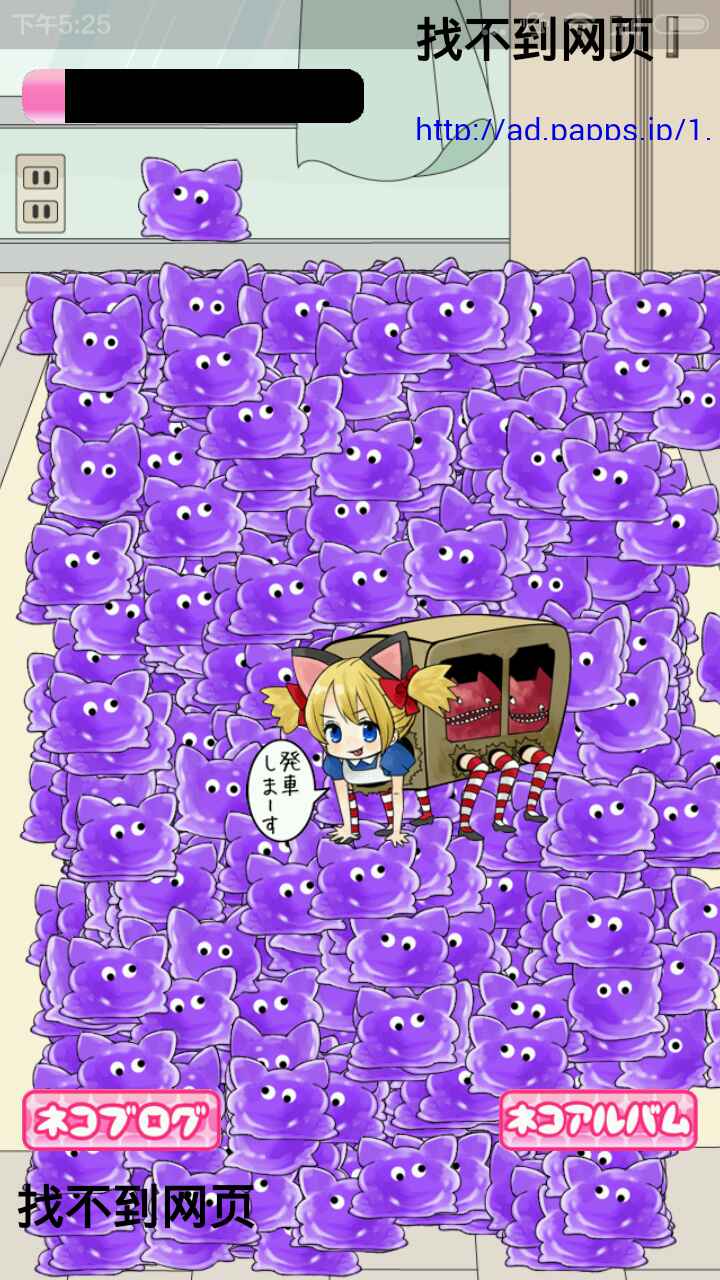Screen dimensions: 720x1280
Task: Tap the purple cat by the outlet
Action: (x=192, y=200)
